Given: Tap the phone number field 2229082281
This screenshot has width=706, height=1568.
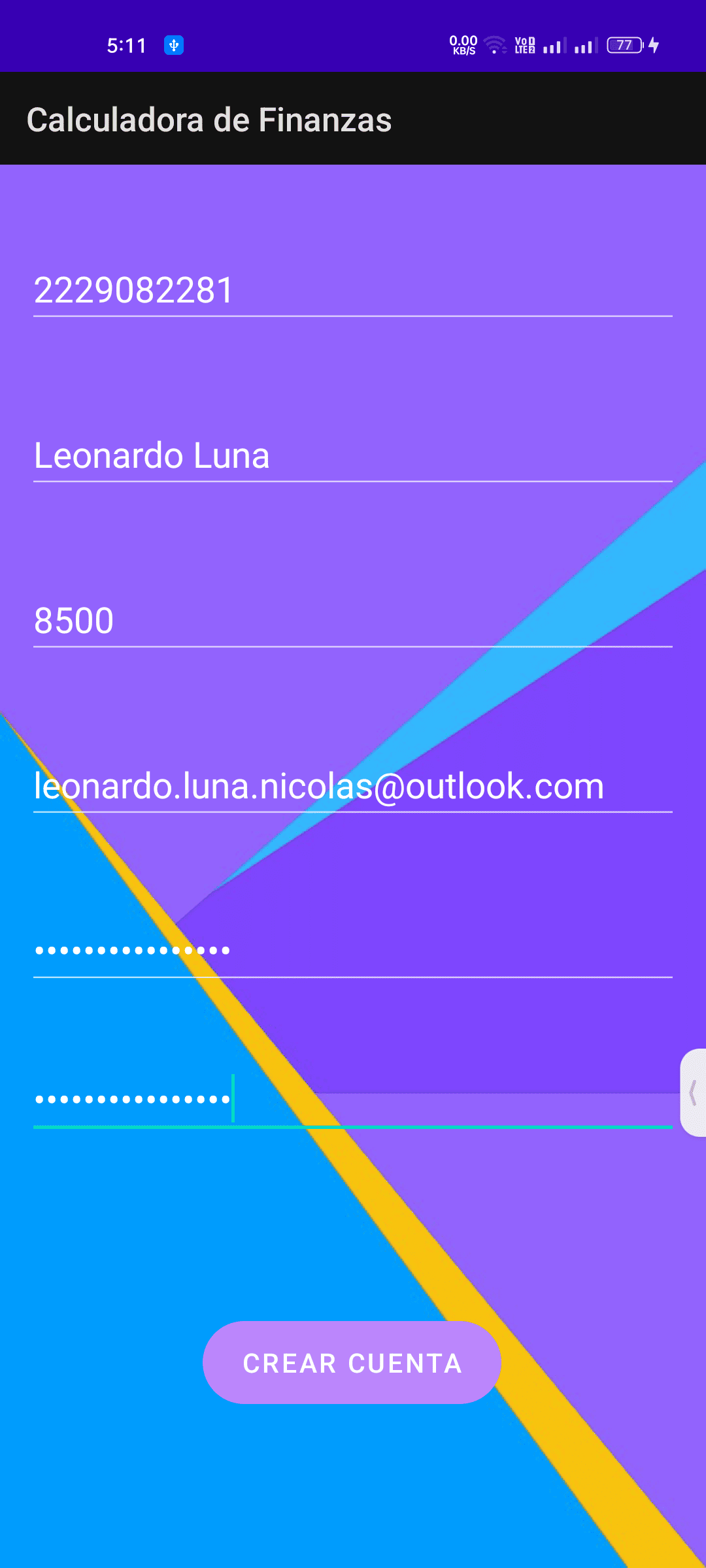Looking at the screenshot, I should 353,291.
